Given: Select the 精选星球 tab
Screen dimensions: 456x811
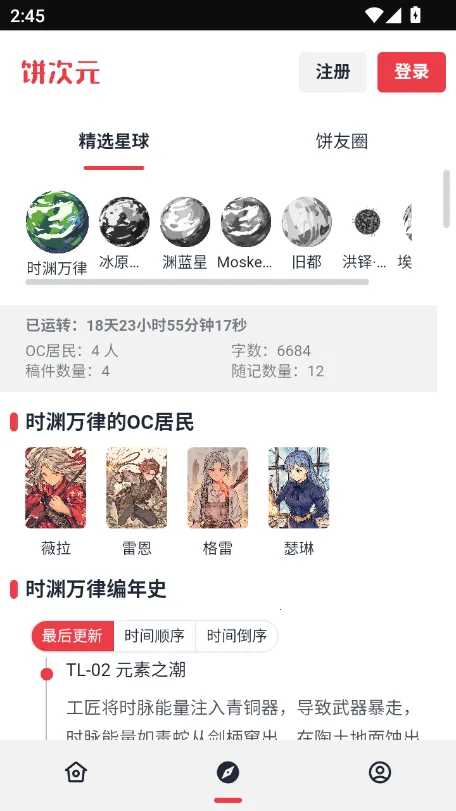Looking at the screenshot, I should (x=114, y=142).
